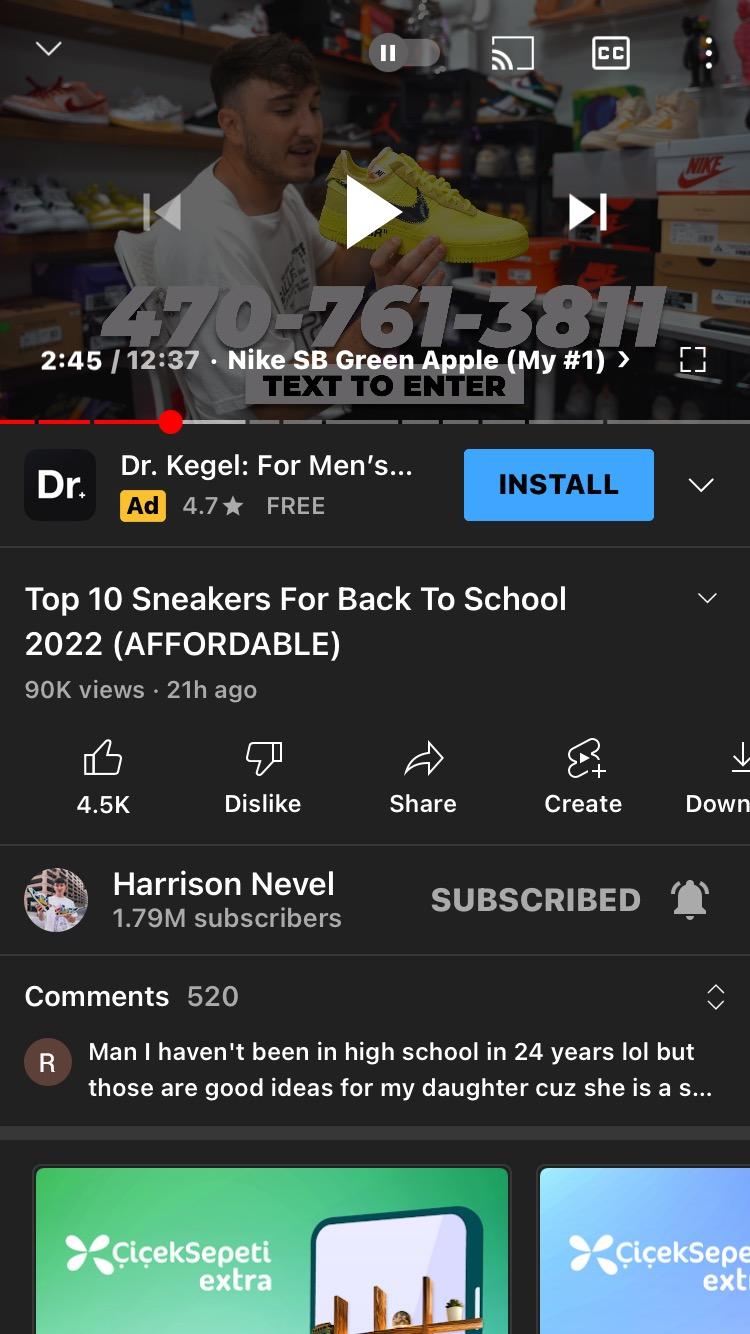Screen dimensions: 750x1334
Task: Skip to the next video
Action: click(587, 212)
